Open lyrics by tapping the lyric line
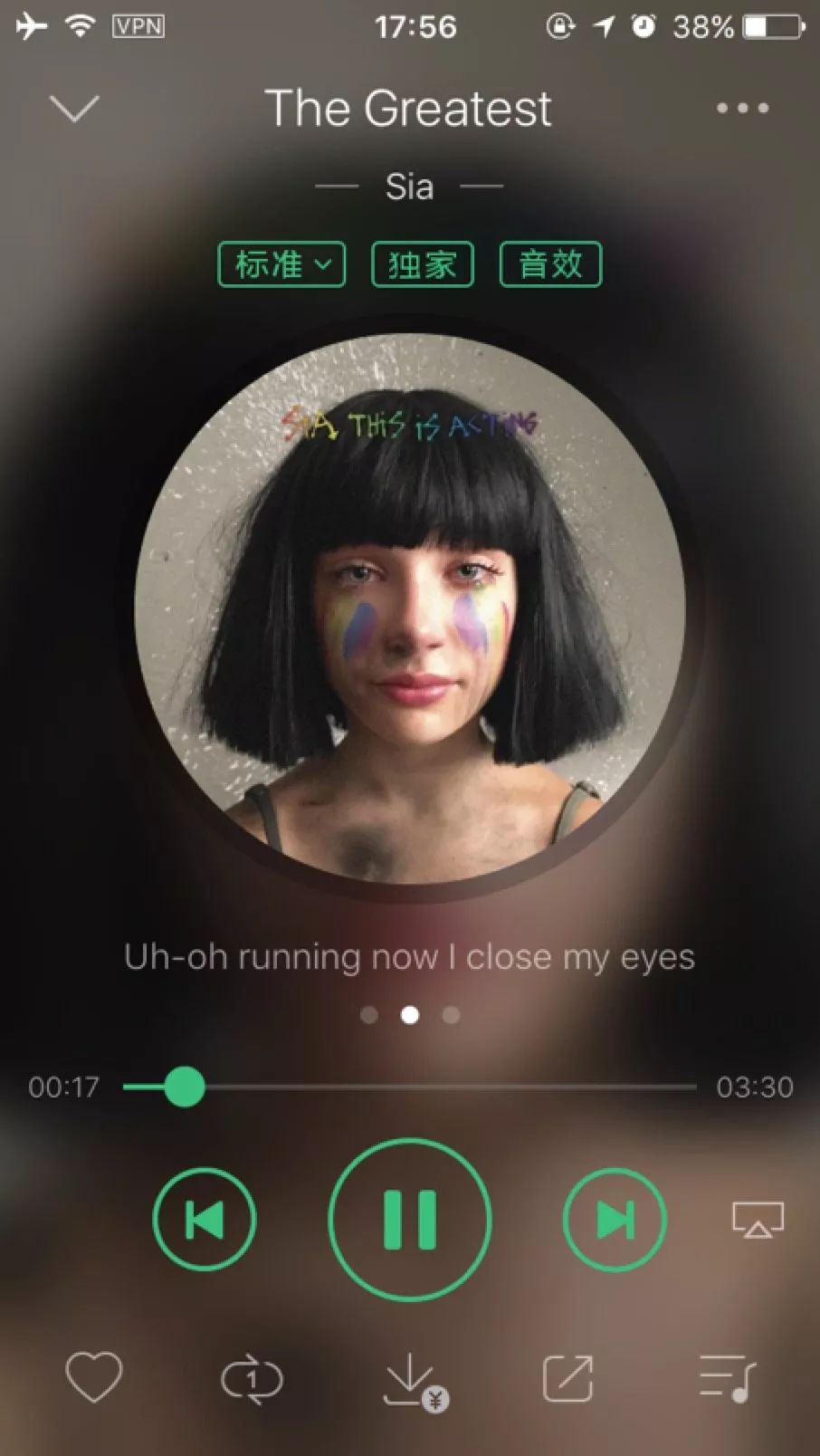Screen dimensions: 820x1456 click(x=409, y=957)
